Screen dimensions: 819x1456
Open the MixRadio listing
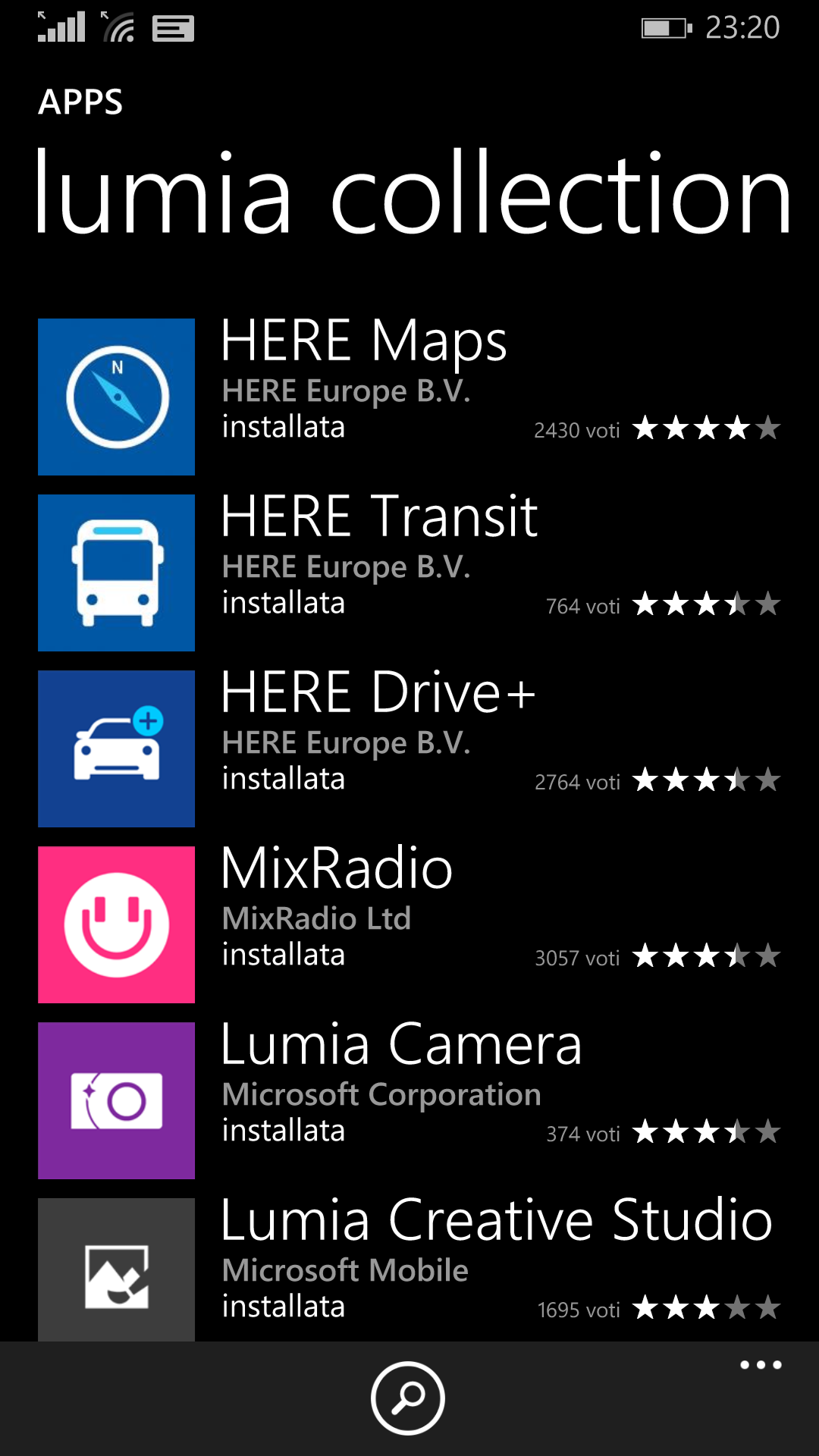(x=409, y=924)
